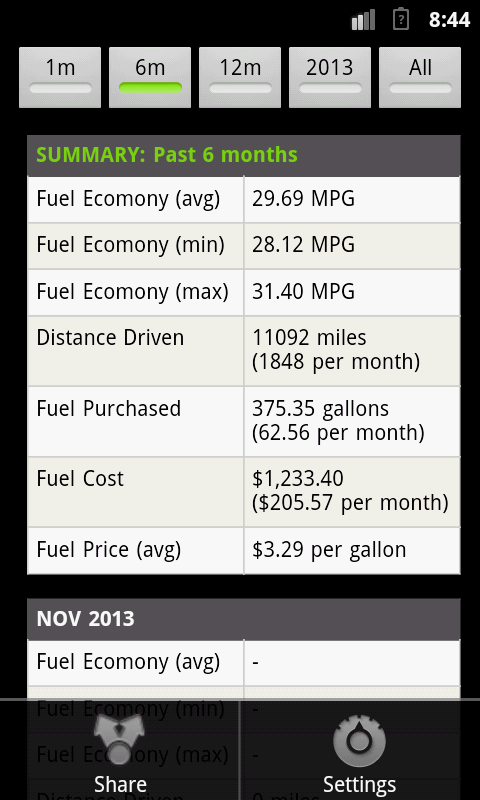Image resolution: width=480 pixels, height=800 pixels.
Task: Open Settings from the options menu
Action: click(x=360, y=751)
